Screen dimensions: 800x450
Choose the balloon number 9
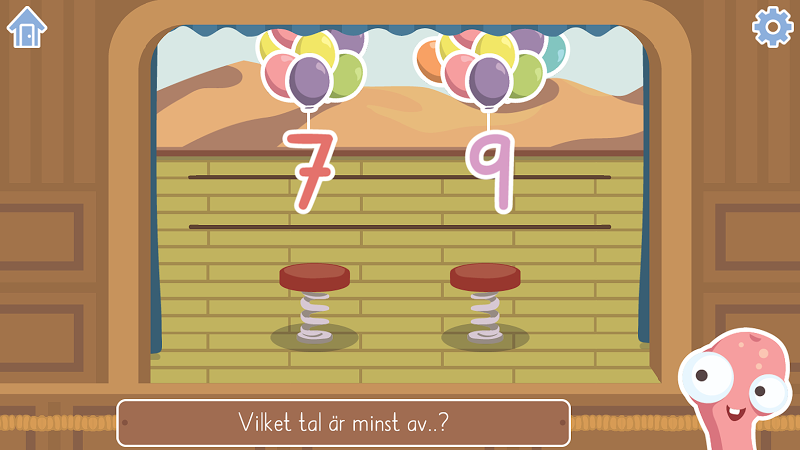click(x=491, y=170)
